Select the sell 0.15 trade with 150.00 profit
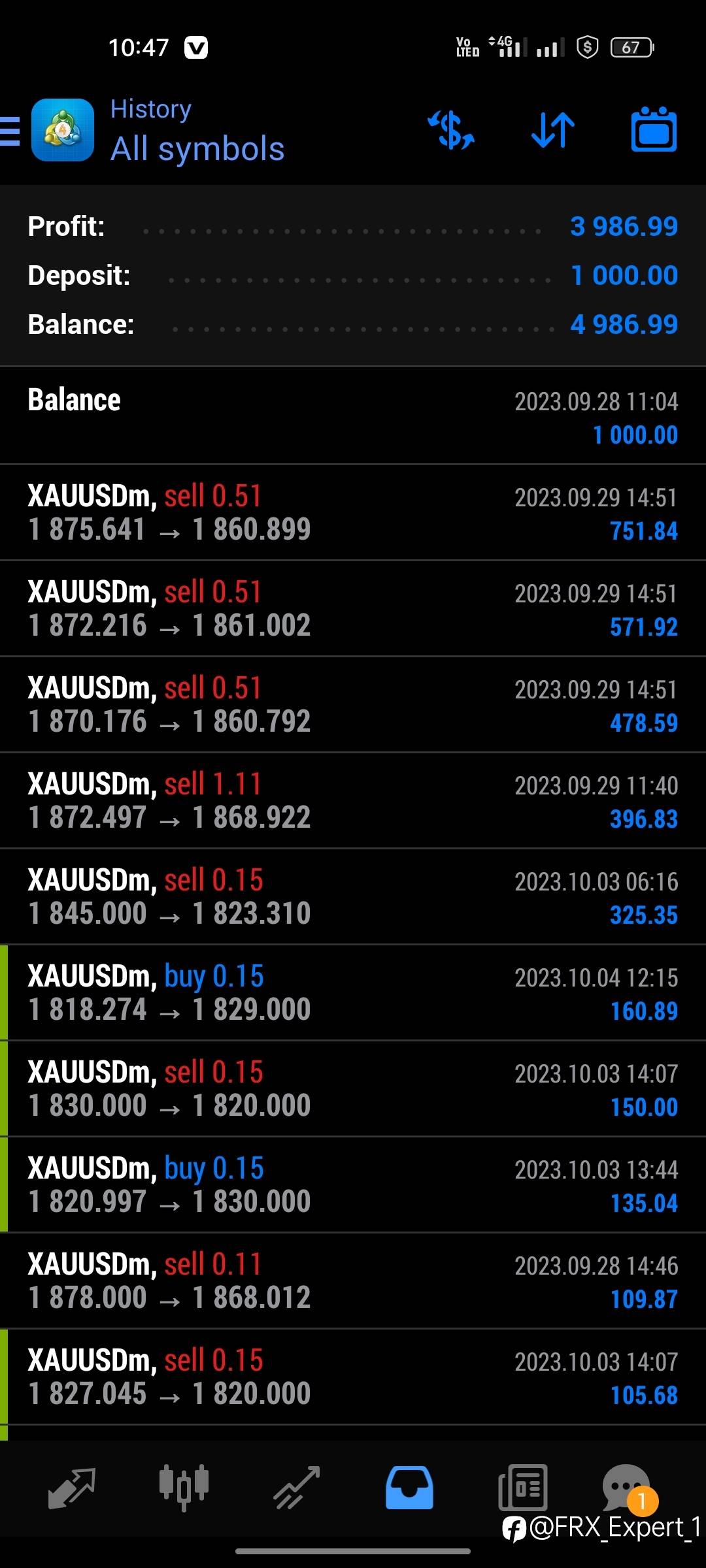 point(353,1089)
